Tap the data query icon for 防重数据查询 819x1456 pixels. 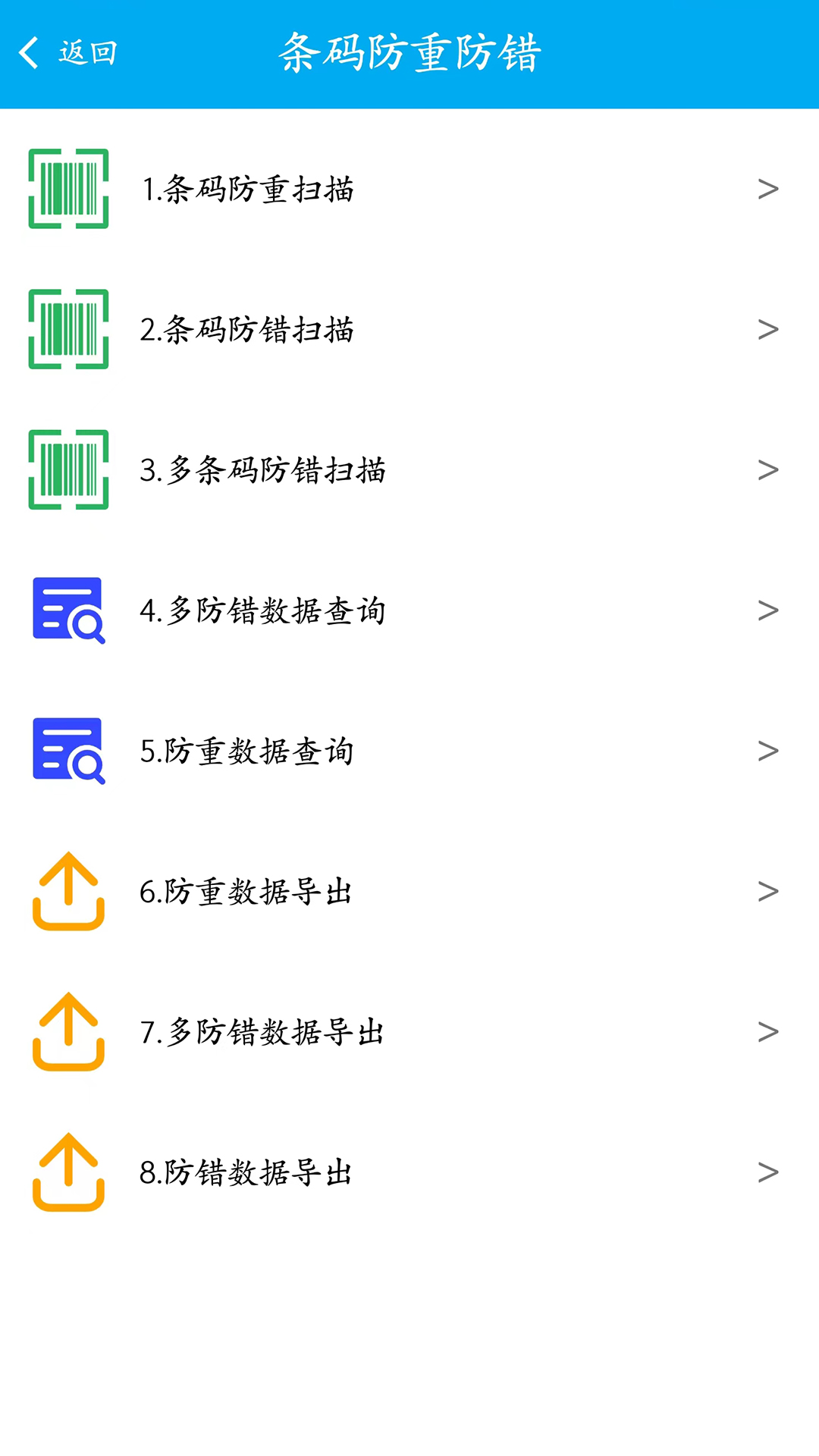coord(68,751)
